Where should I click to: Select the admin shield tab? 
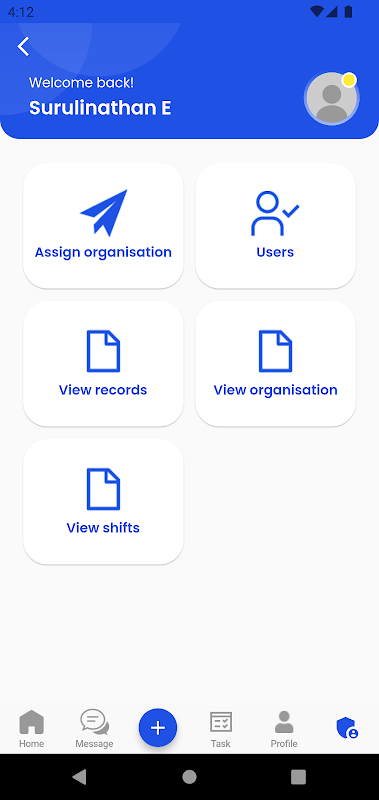tap(347, 728)
